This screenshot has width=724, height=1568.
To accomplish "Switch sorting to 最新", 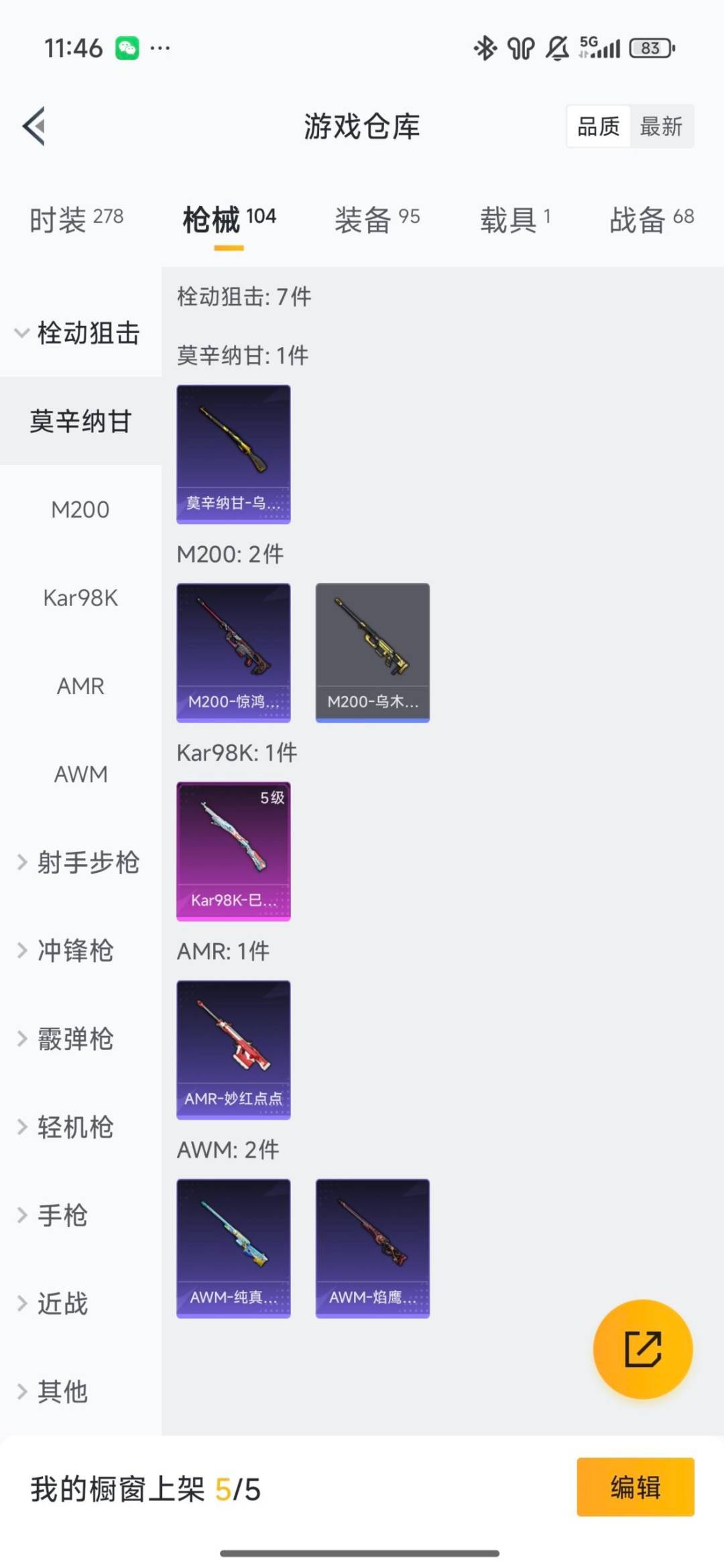I will 661,127.
